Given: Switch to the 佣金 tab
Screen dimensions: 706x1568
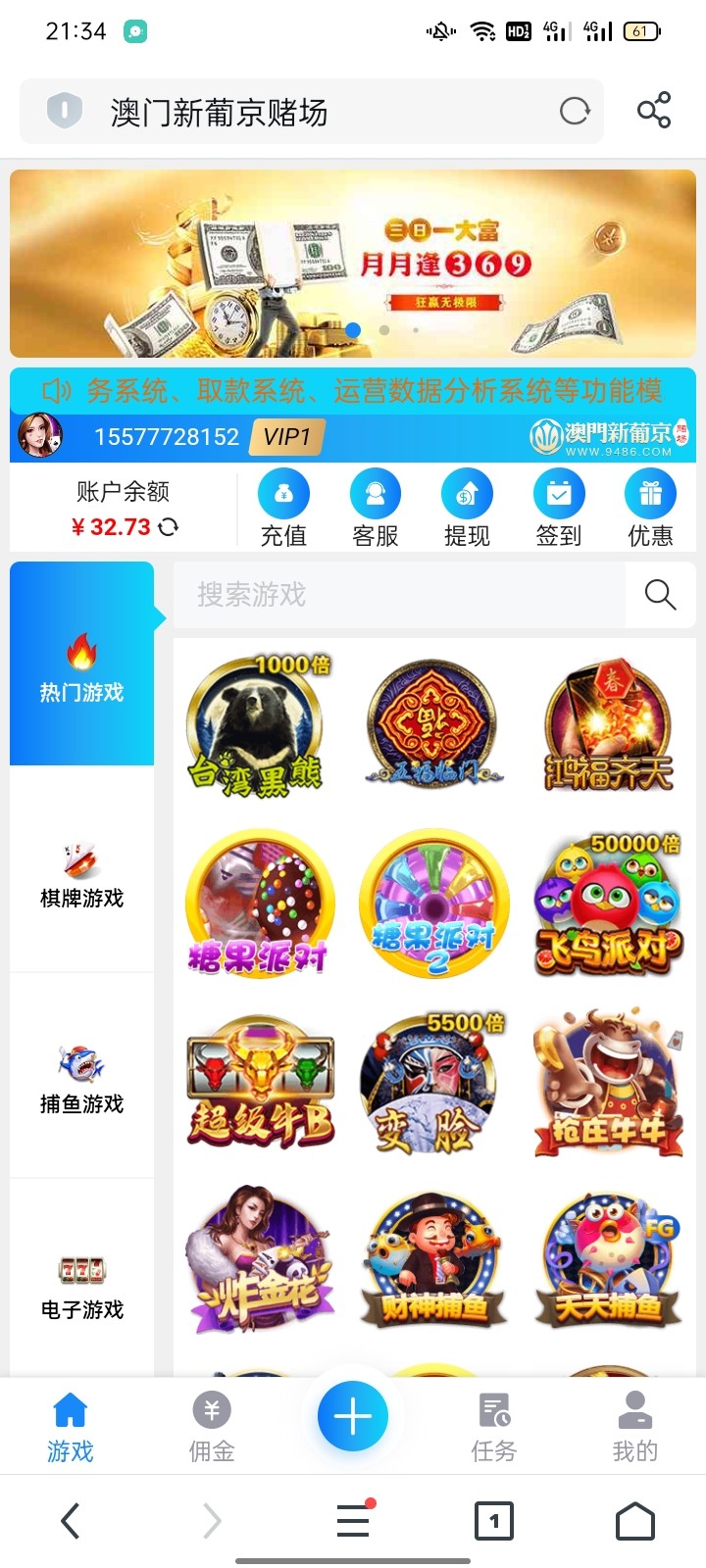Looking at the screenshot, I should coord(212,1427).
